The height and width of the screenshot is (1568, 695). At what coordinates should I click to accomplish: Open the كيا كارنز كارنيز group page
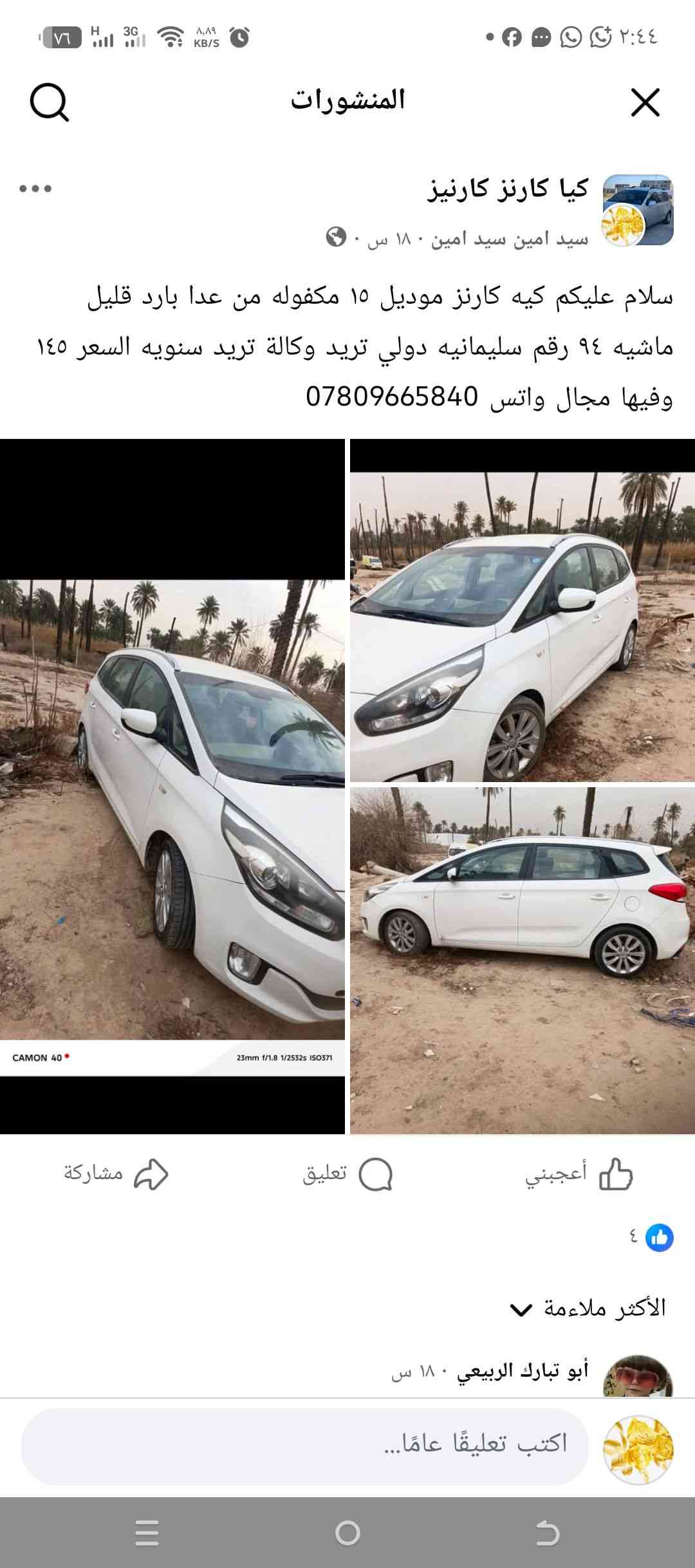tap(508, 189)
